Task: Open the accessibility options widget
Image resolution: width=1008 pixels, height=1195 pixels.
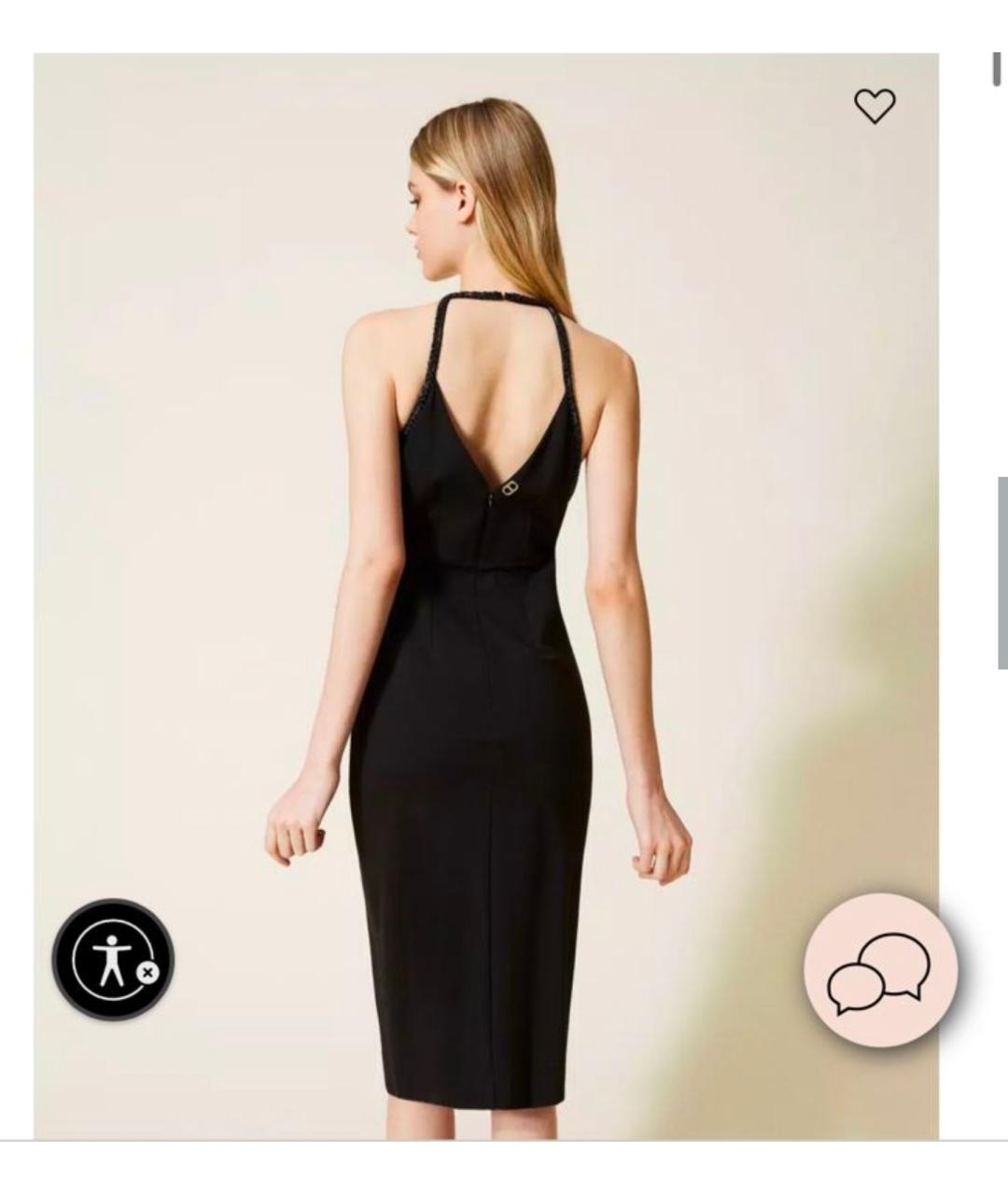Action: pos(107,959)
